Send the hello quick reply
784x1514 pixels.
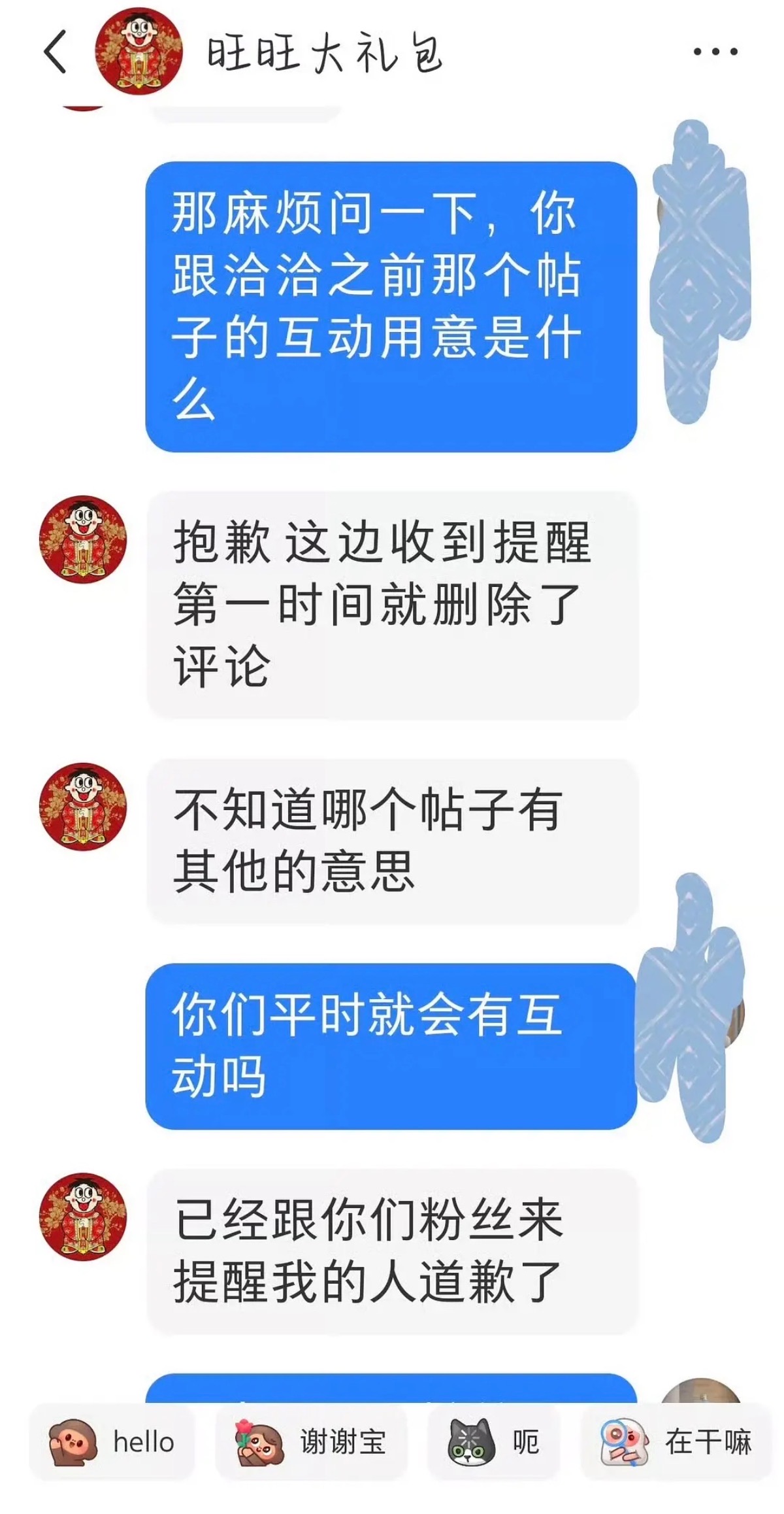point(112,1441)
